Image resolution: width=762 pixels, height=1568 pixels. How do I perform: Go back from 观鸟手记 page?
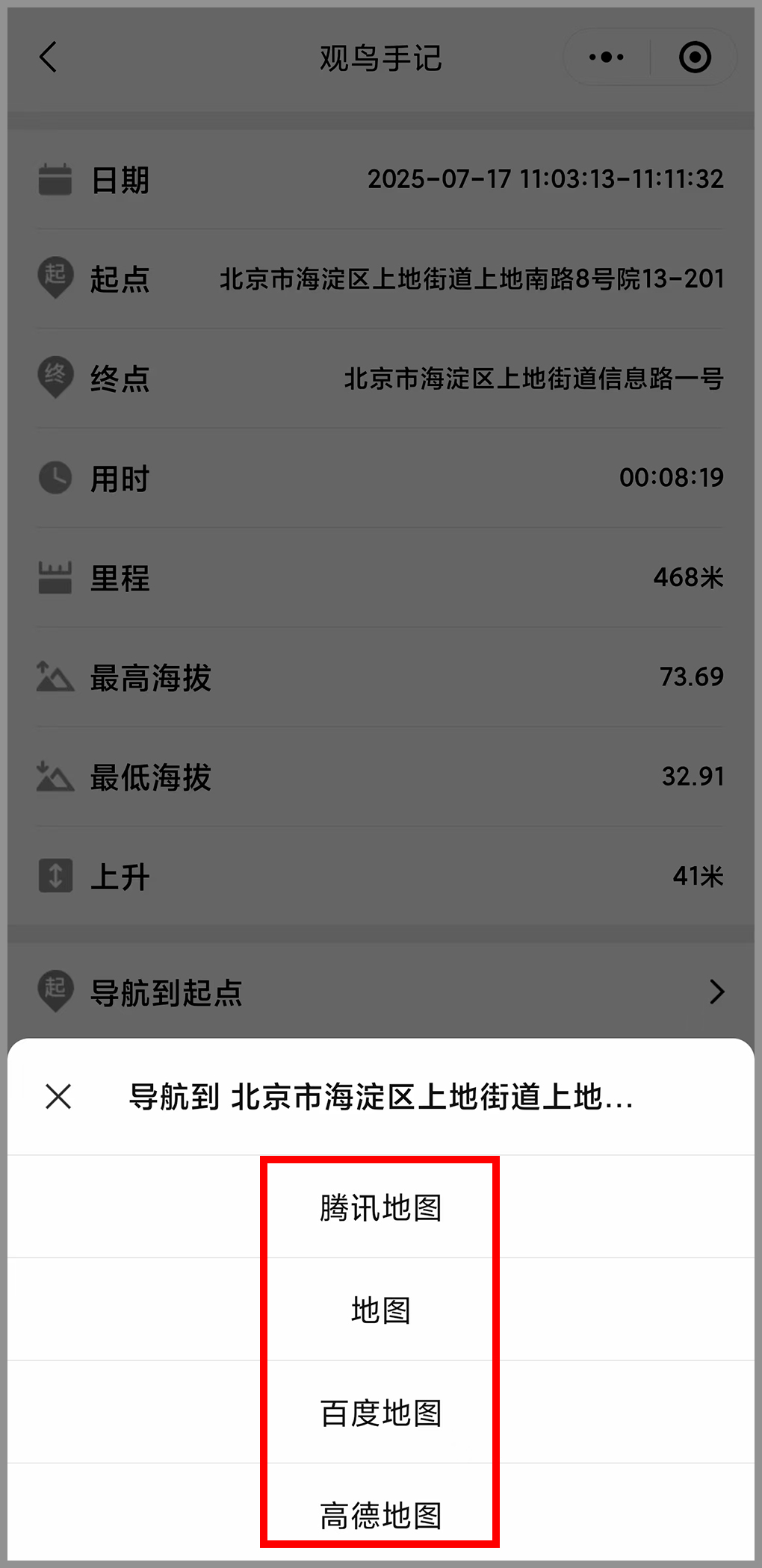pyautogui.click(x=48, y=57)
